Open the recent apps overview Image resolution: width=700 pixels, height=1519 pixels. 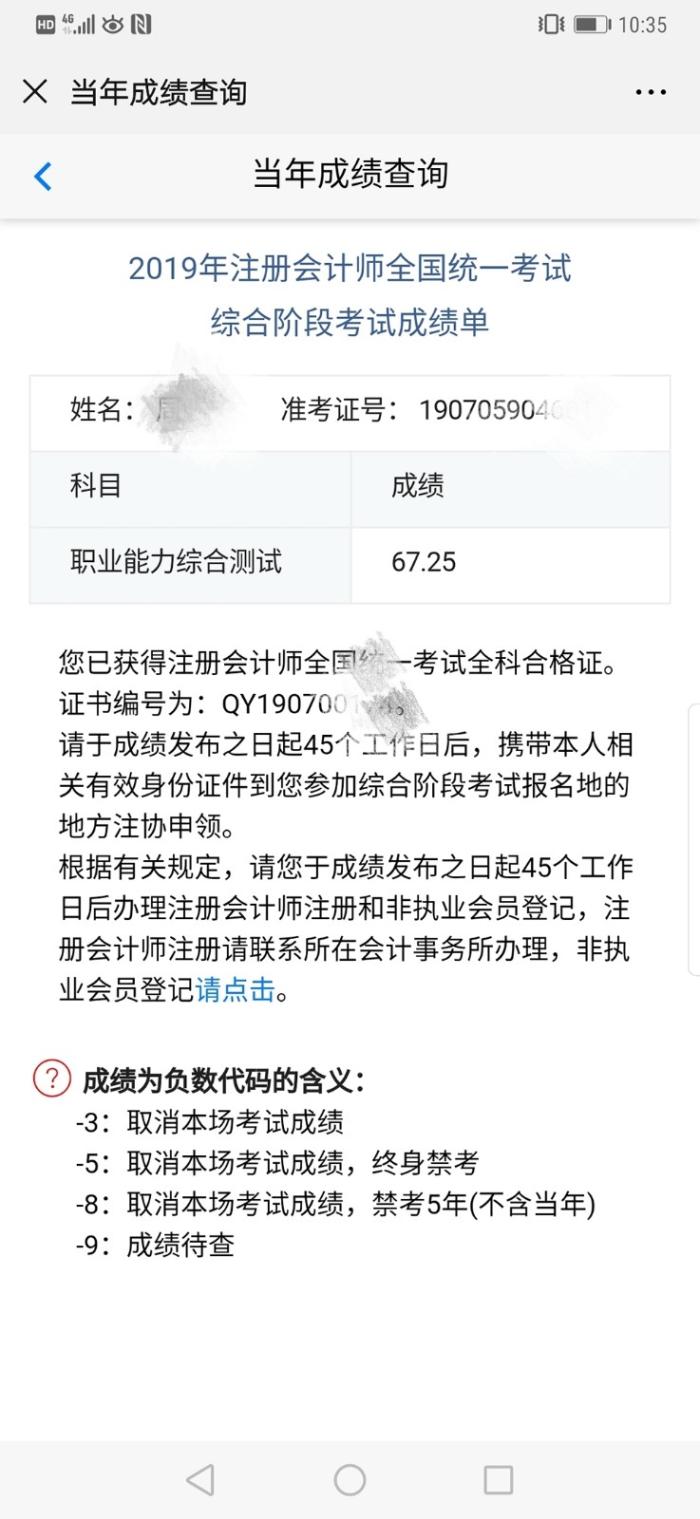point(498,1479)
